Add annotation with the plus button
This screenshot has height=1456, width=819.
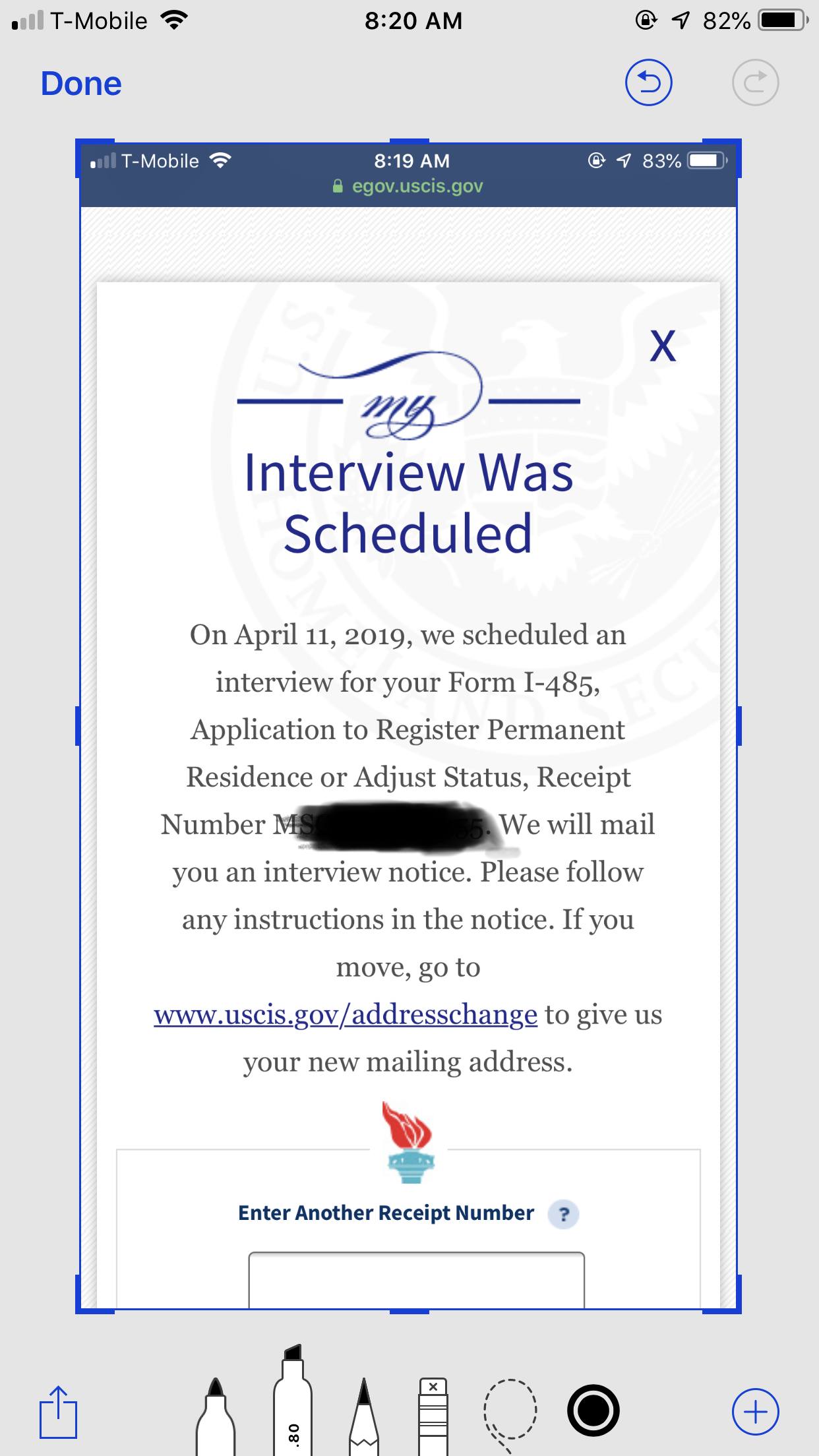click(755, 1412)
